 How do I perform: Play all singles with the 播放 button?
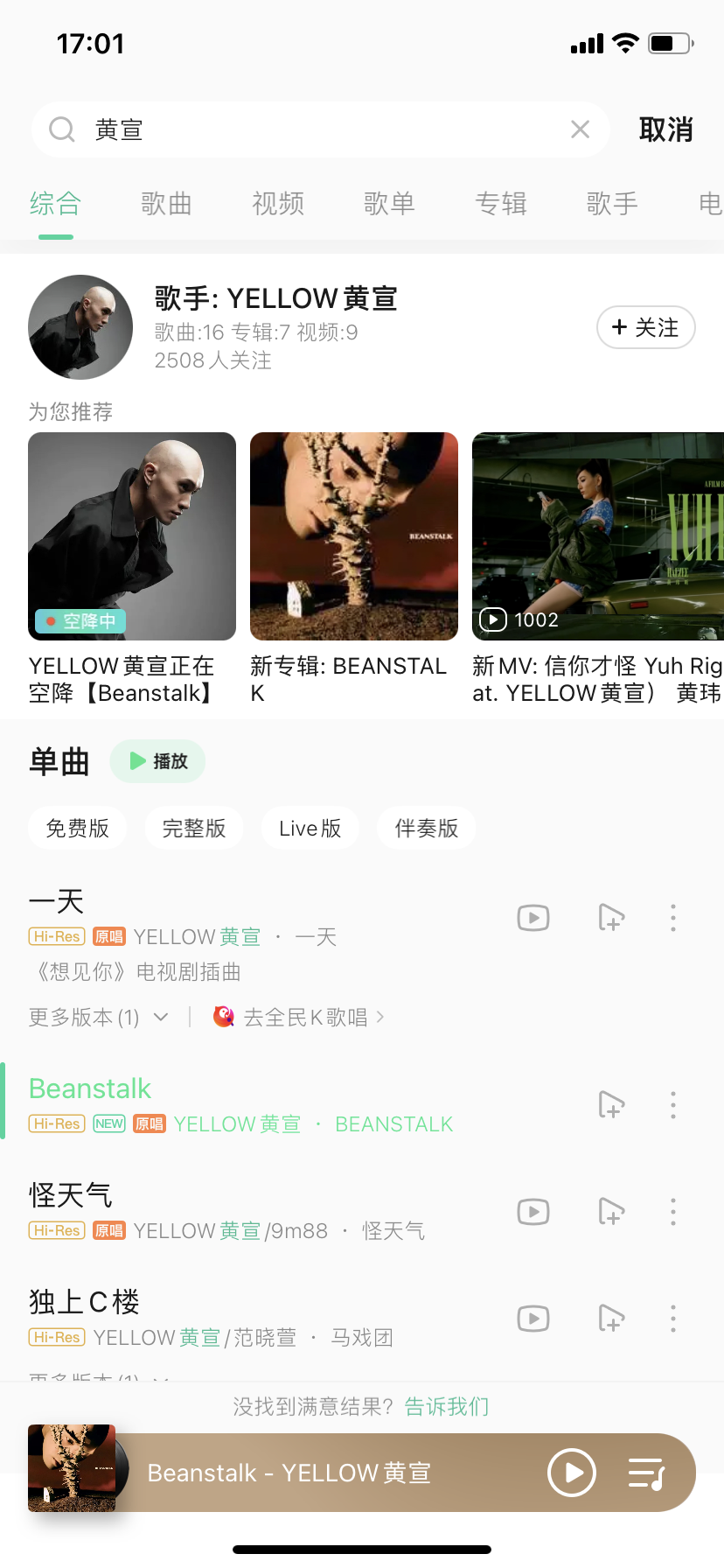(x=158, y=761)
